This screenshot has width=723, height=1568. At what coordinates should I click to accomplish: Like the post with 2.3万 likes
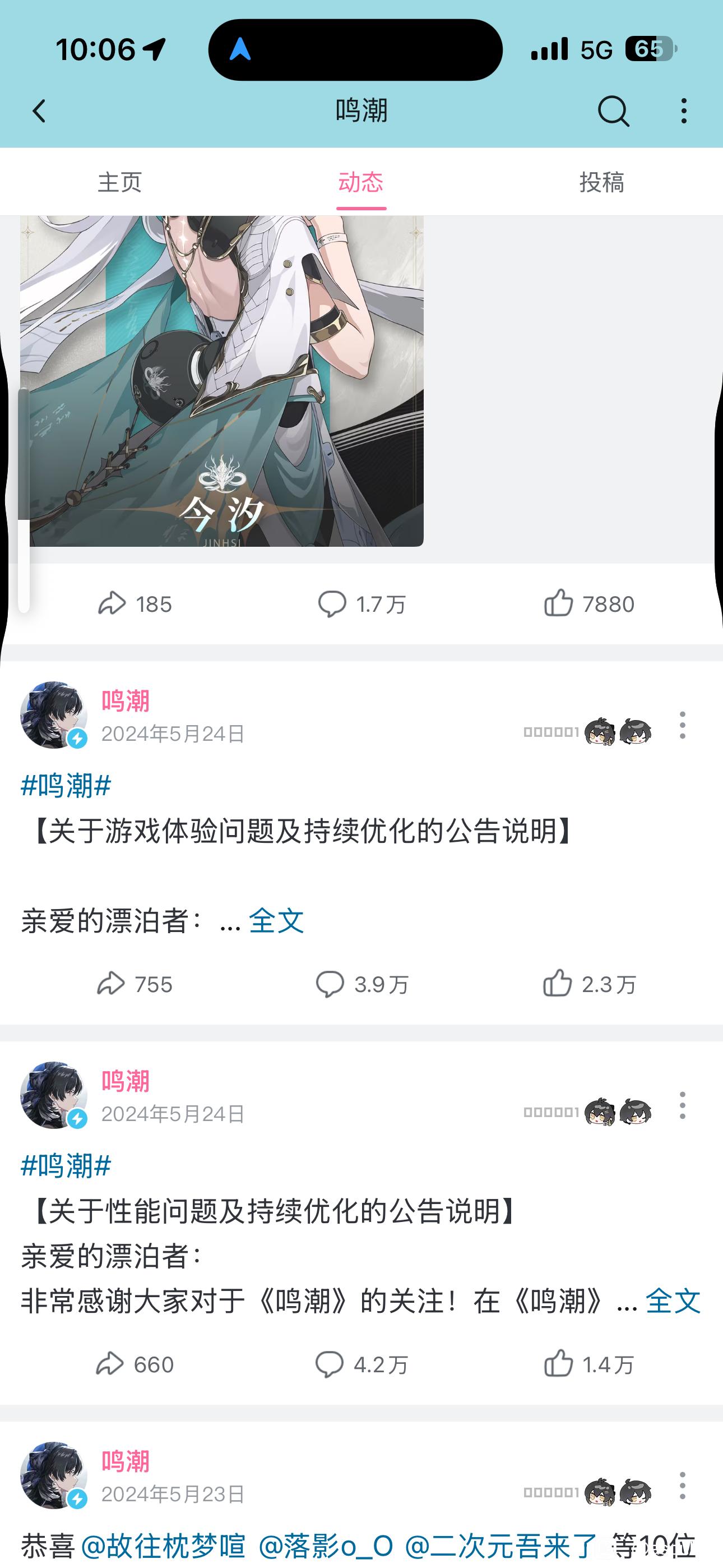point(588,984)
